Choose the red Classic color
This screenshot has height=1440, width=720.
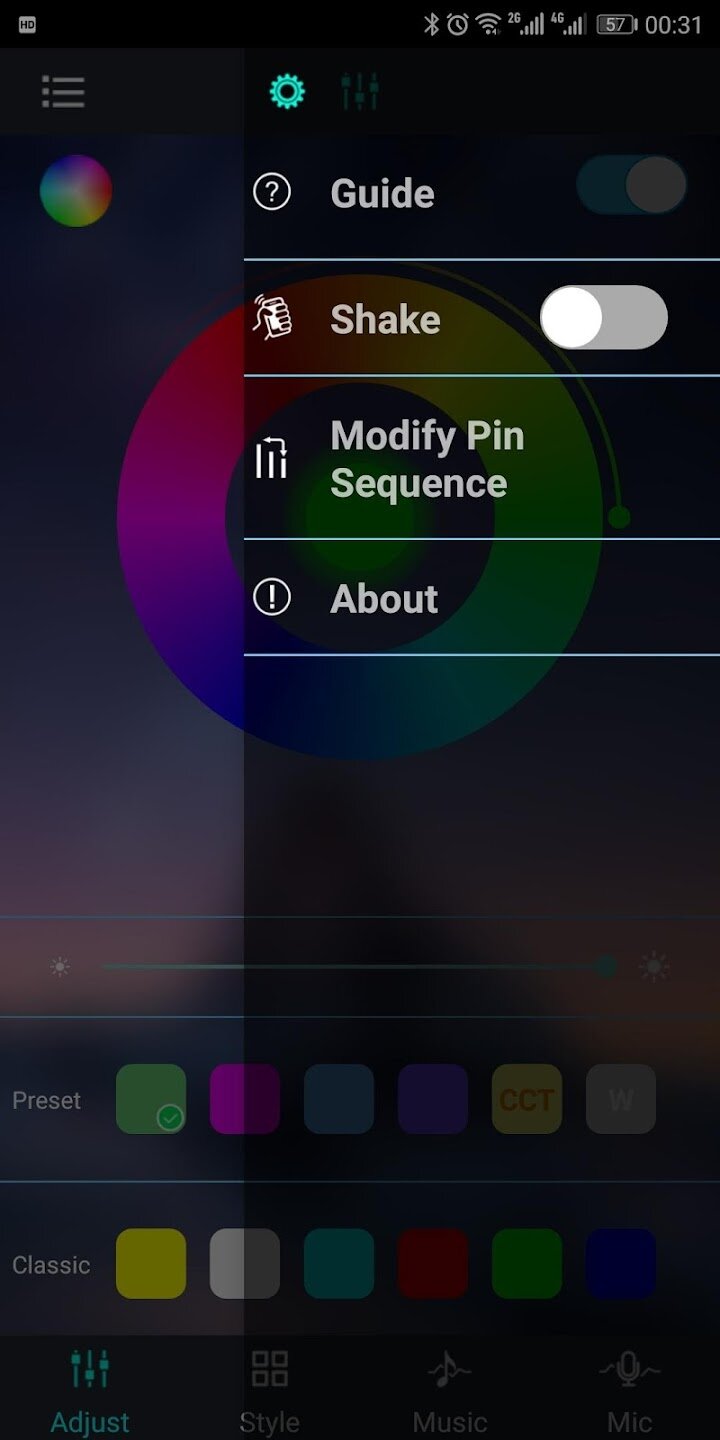(433, 1264)
